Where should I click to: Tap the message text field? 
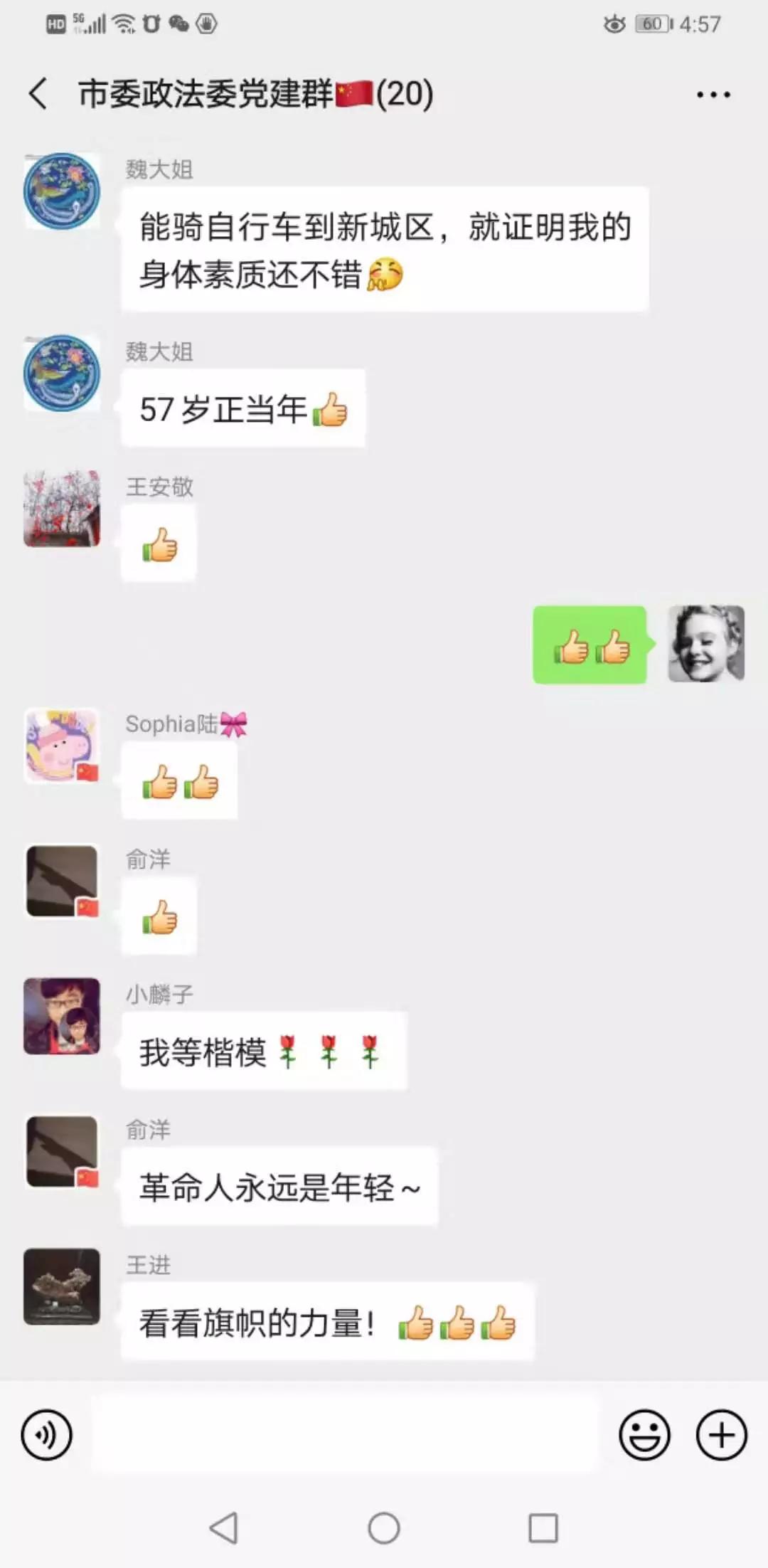[x=346, y=1435]
